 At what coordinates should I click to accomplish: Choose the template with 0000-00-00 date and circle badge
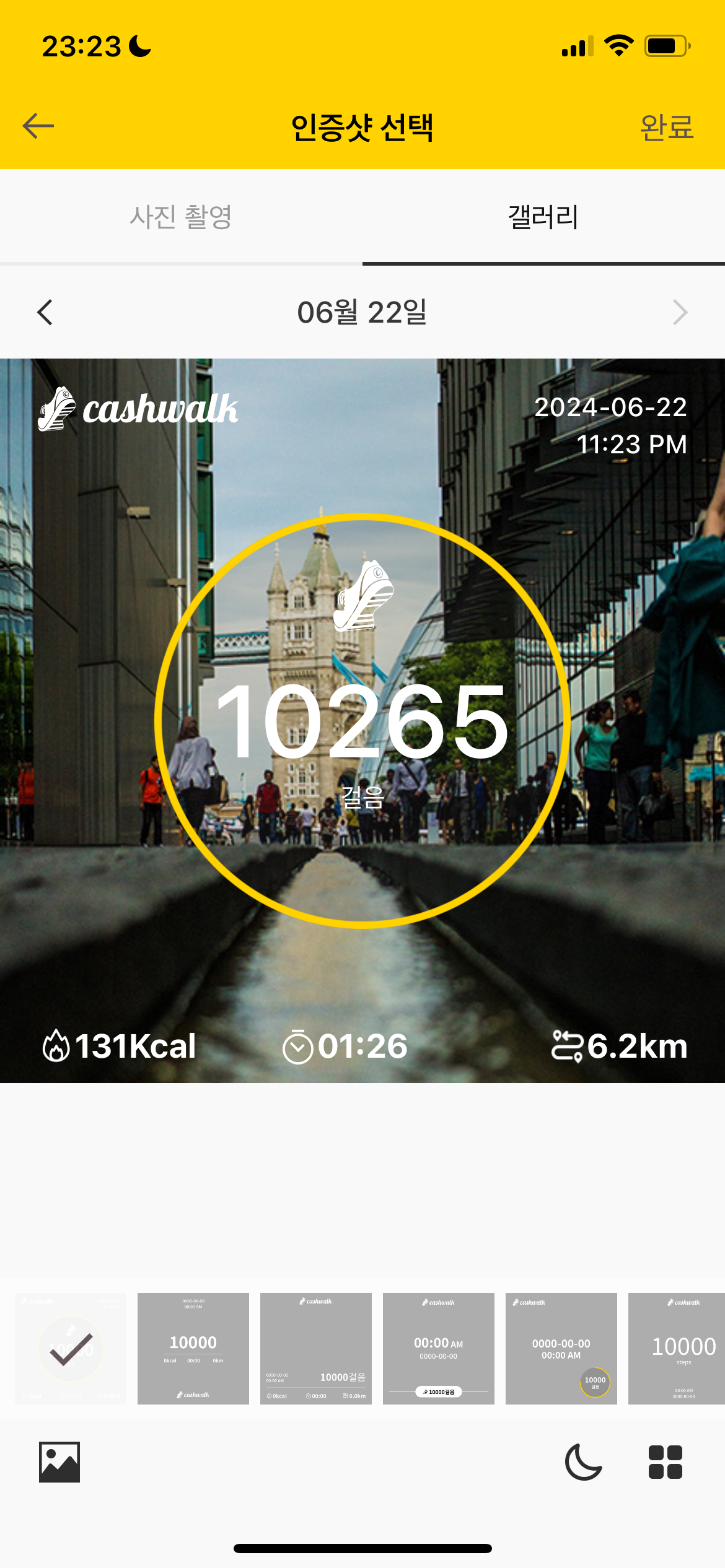point(561,1348)
